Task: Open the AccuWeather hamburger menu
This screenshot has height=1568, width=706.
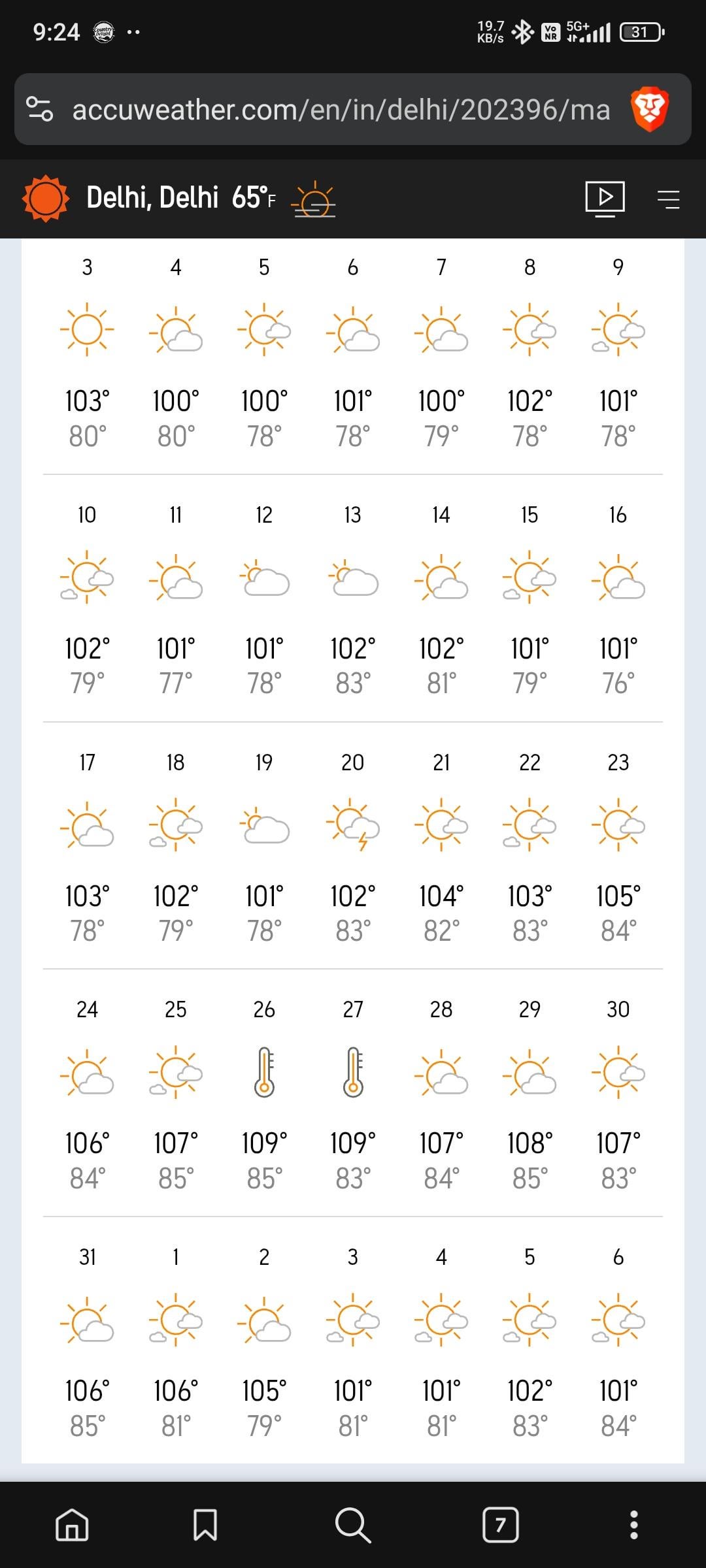Action: 668,199
